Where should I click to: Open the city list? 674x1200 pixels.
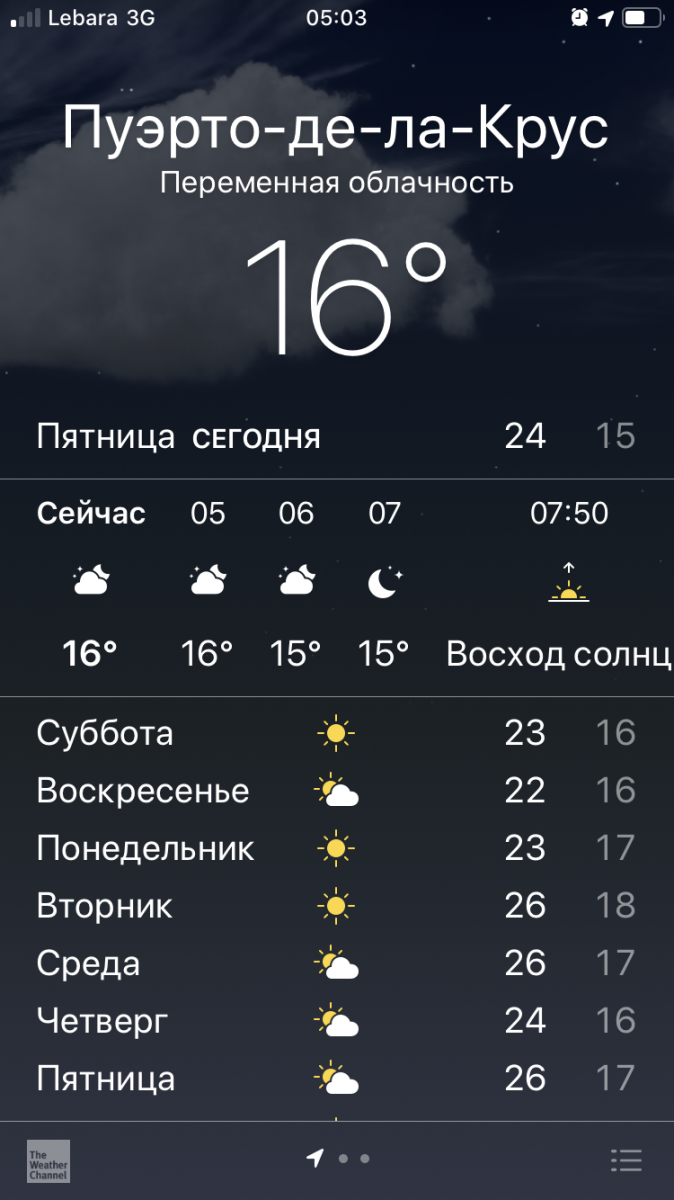click(x=626, y=1160)
